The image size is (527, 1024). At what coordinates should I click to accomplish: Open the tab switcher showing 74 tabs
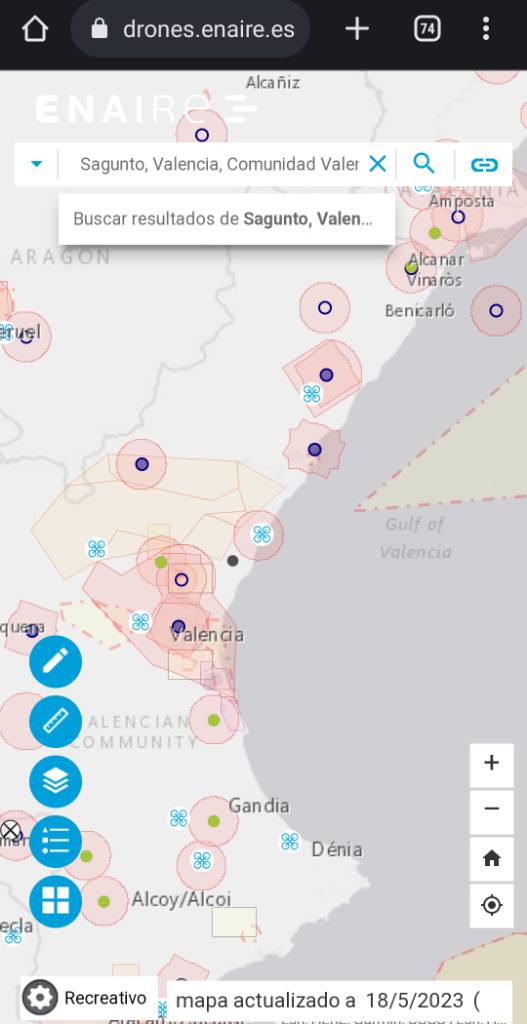pos(426,29)
